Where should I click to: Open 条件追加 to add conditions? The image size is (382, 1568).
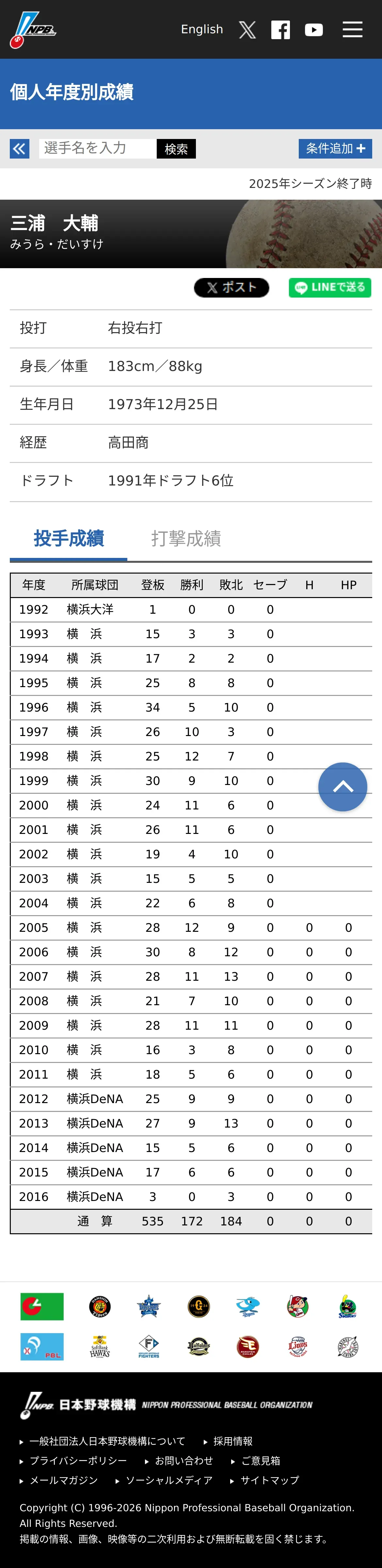(x=335, y=148)
